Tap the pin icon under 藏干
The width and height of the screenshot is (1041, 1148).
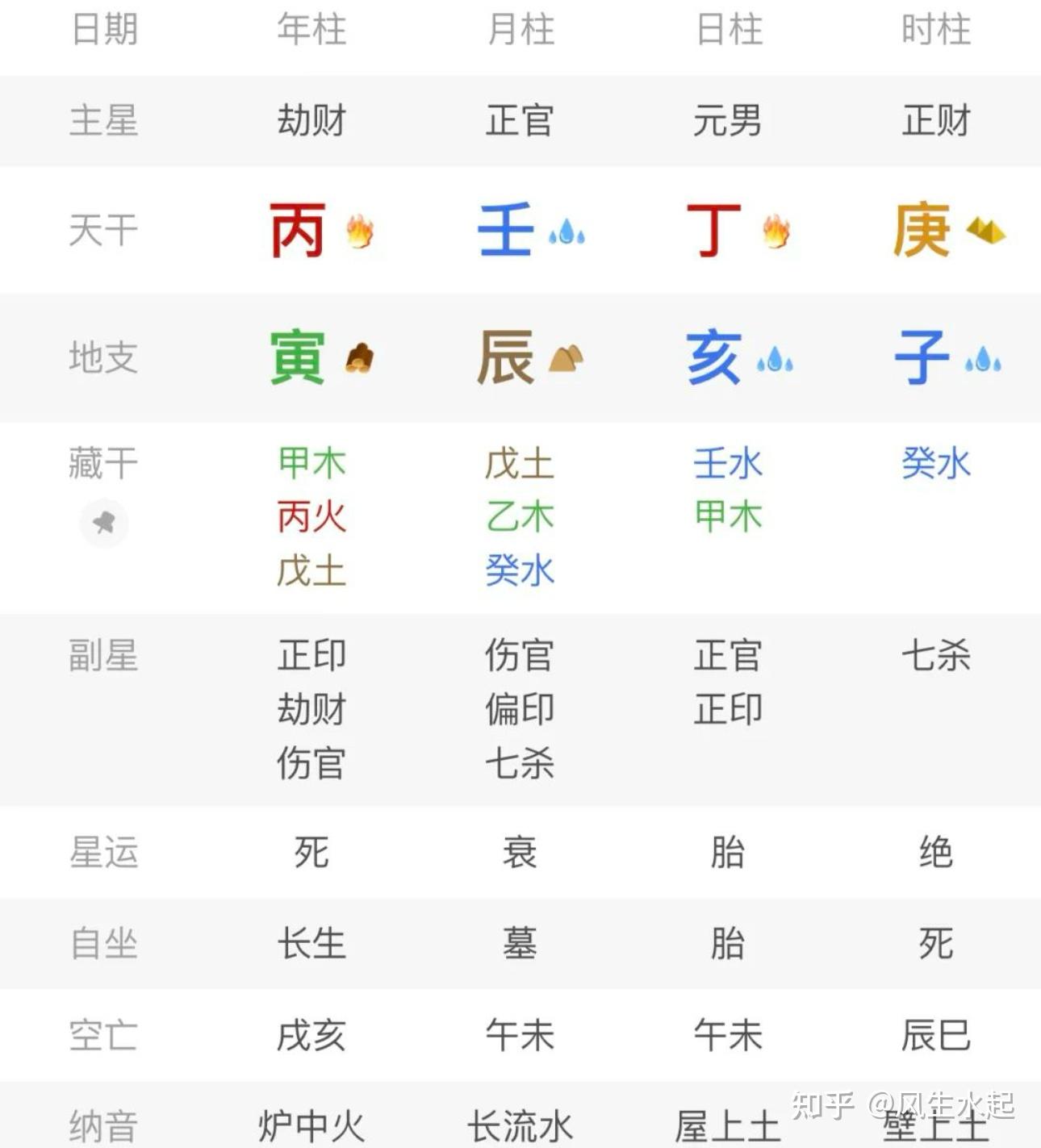[103, 523]
